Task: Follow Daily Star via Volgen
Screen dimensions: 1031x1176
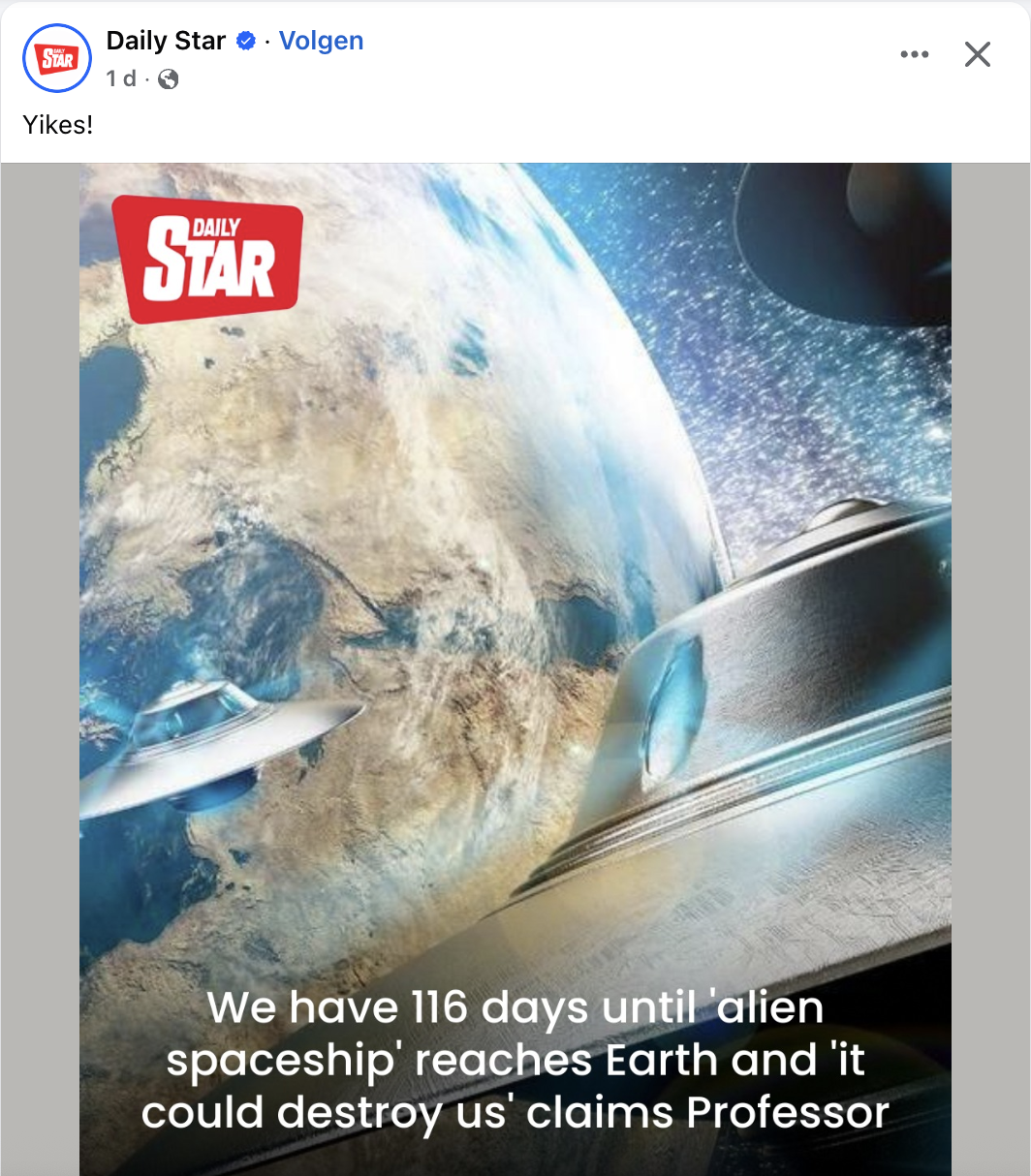Action: point(321,41)
